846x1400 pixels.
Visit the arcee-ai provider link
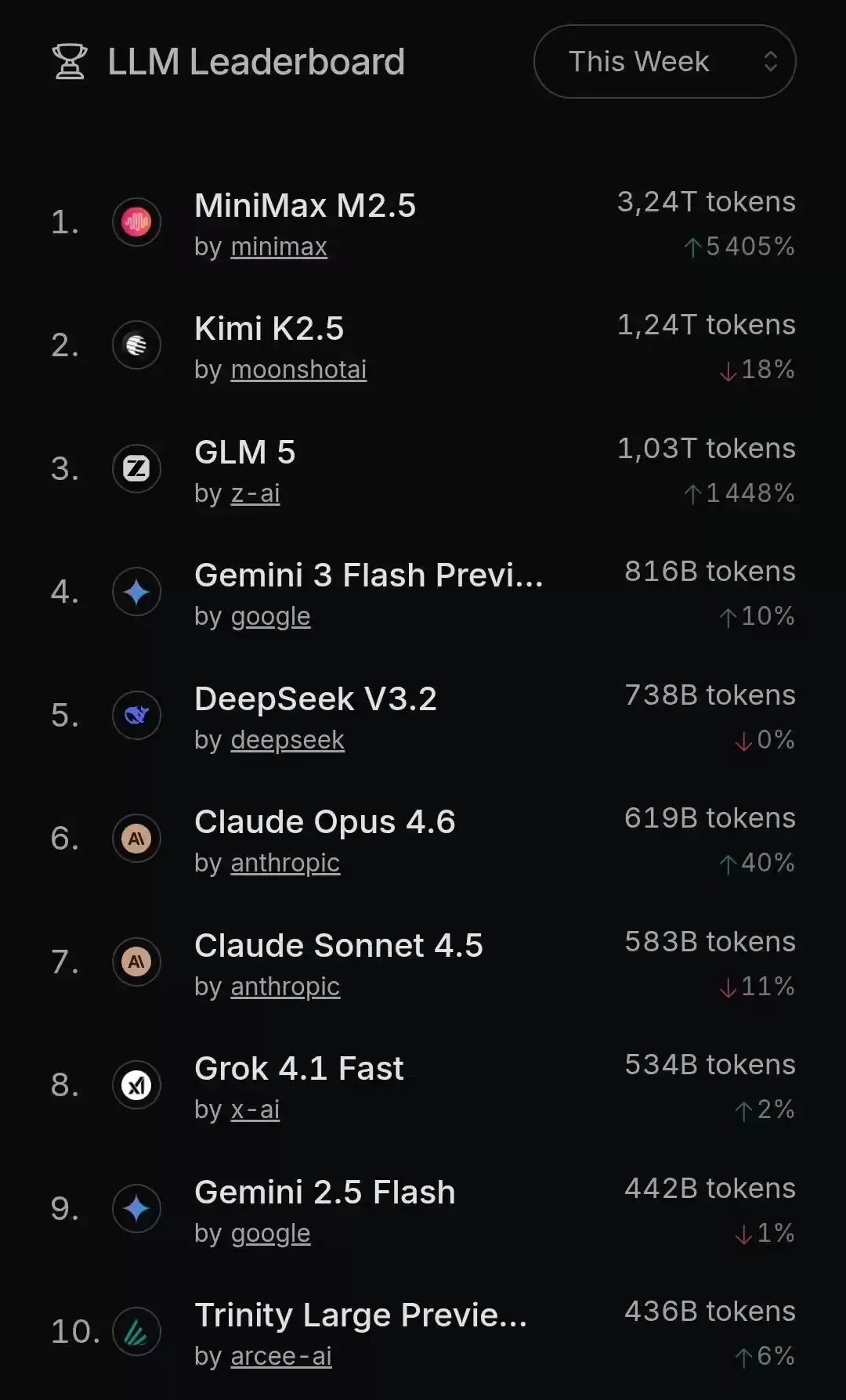[281, 1356]
